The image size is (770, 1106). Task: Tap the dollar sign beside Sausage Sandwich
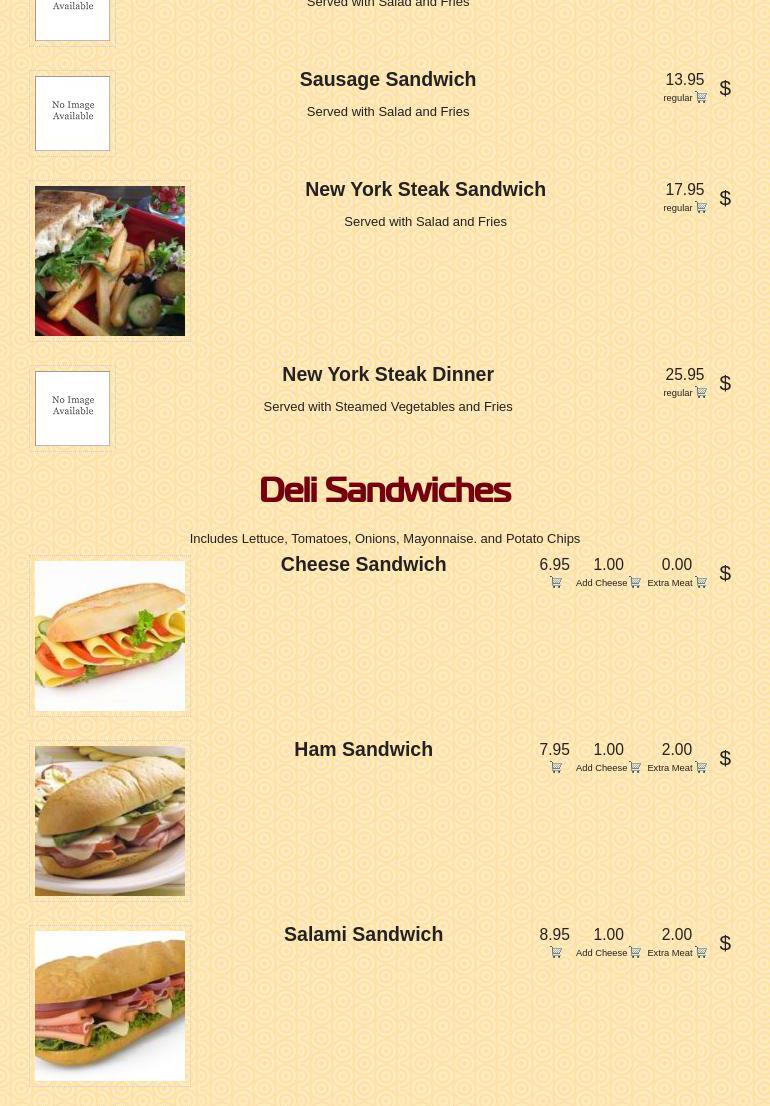(x=725, y=88)
